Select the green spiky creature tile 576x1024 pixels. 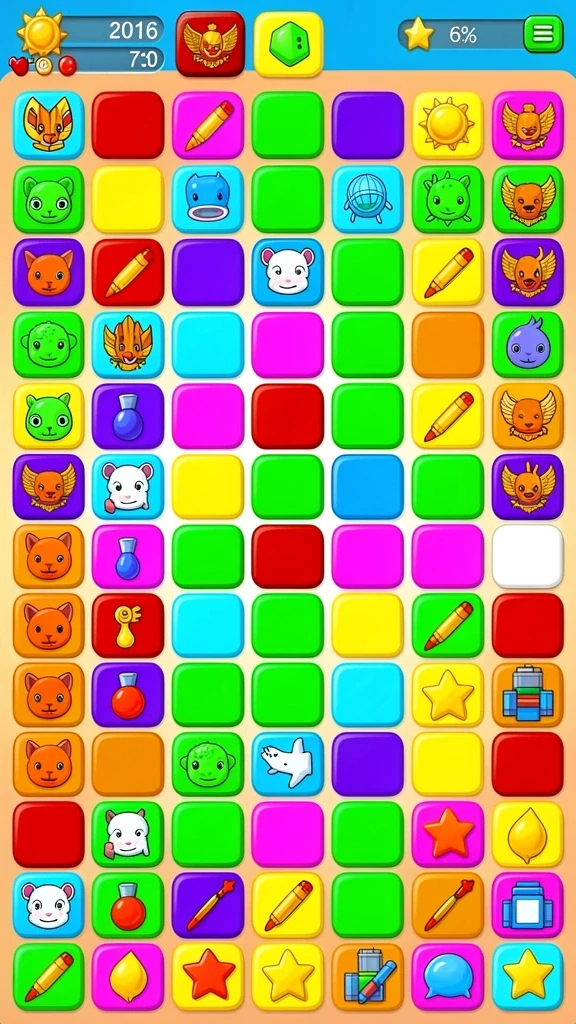pyautogui.click(x=447, y=199)
